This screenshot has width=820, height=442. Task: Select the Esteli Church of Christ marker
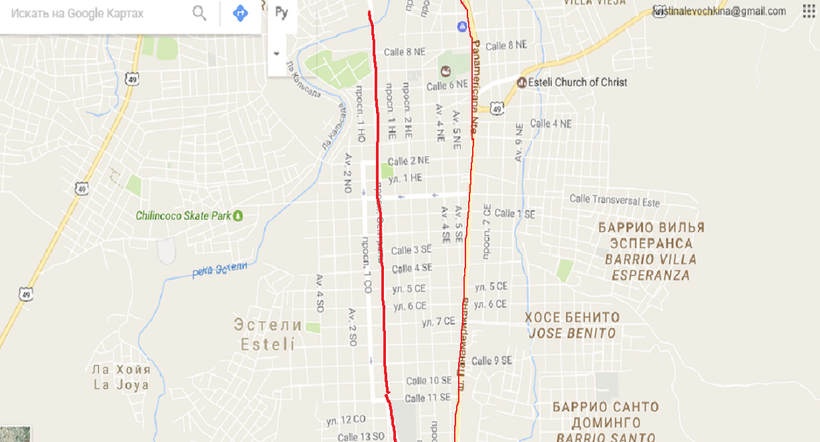click(521, 82)
